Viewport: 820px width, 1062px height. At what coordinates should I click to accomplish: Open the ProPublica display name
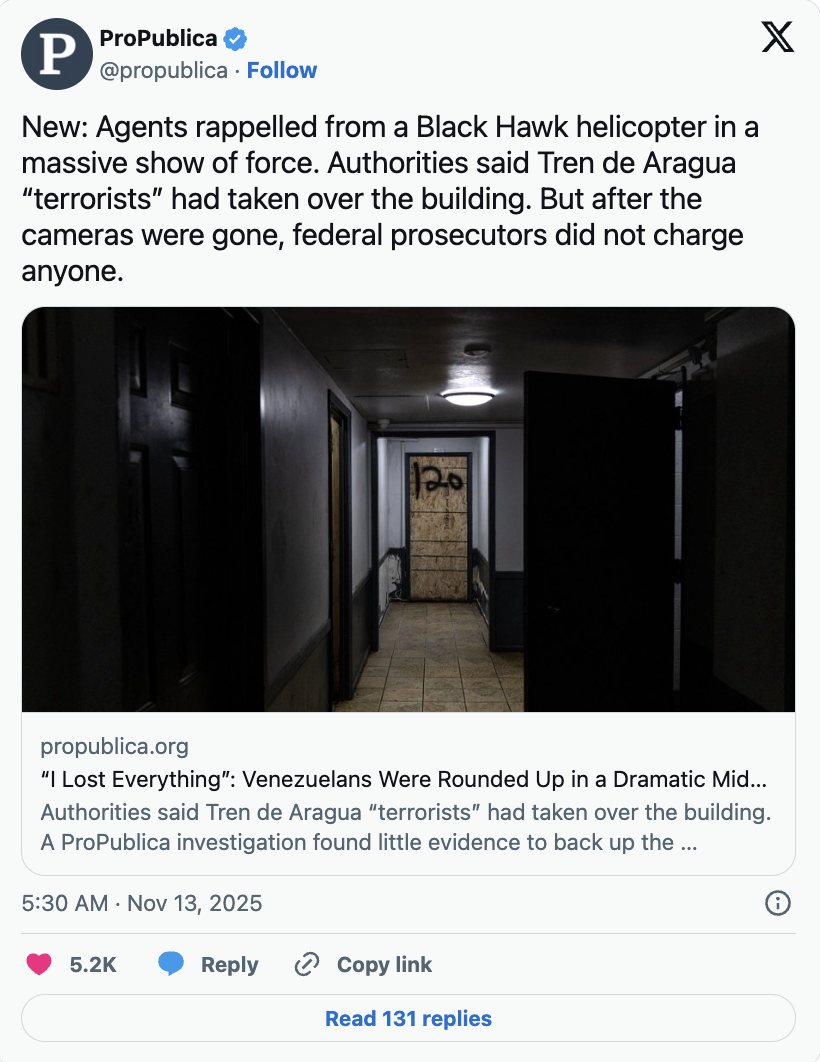(x=158, y=39)
